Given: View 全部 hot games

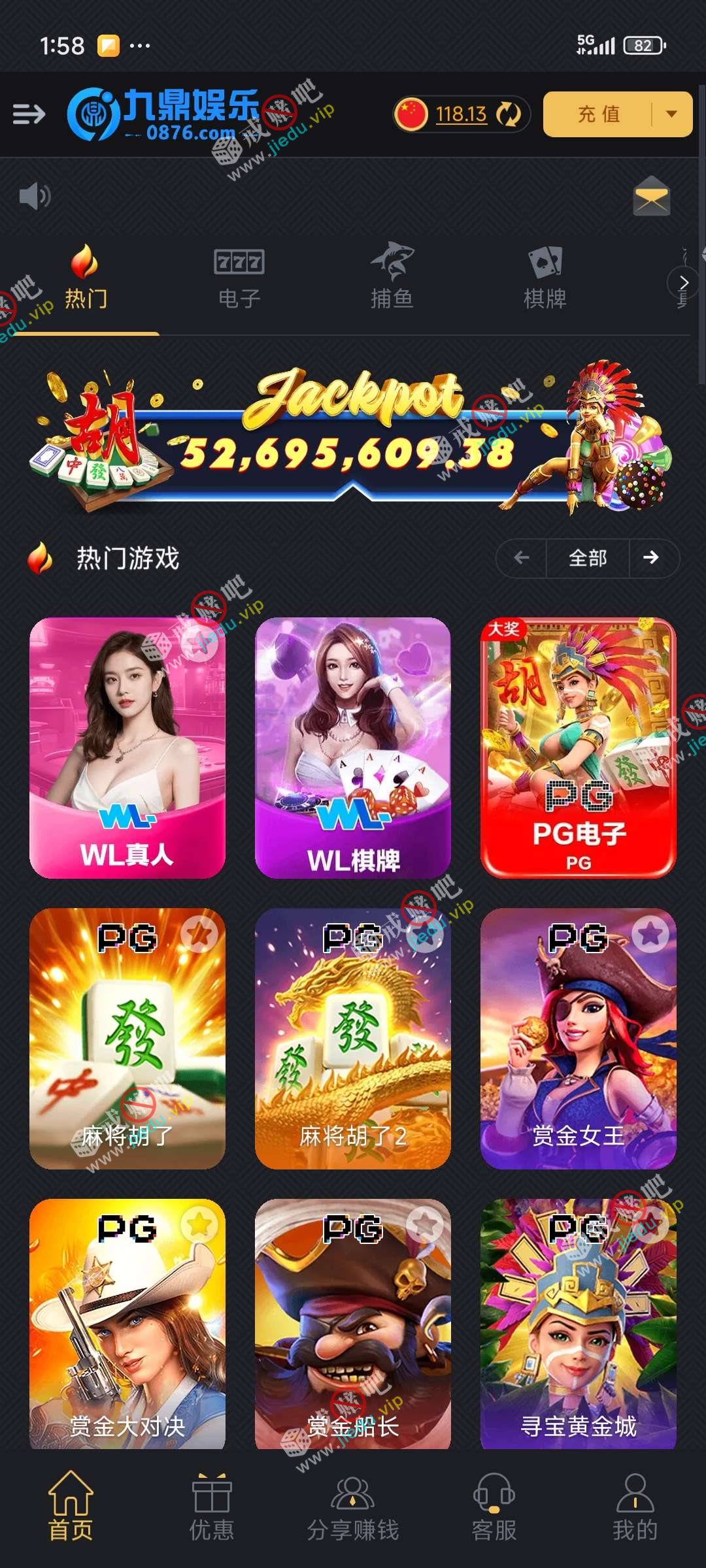Looking at the screenshot, I should pos(588,558).
